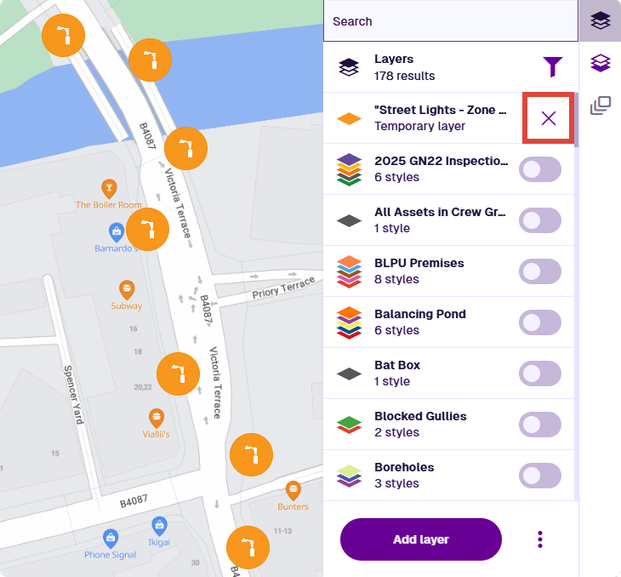Toggle the BLPU Premises layer on

tap(540, 271)
